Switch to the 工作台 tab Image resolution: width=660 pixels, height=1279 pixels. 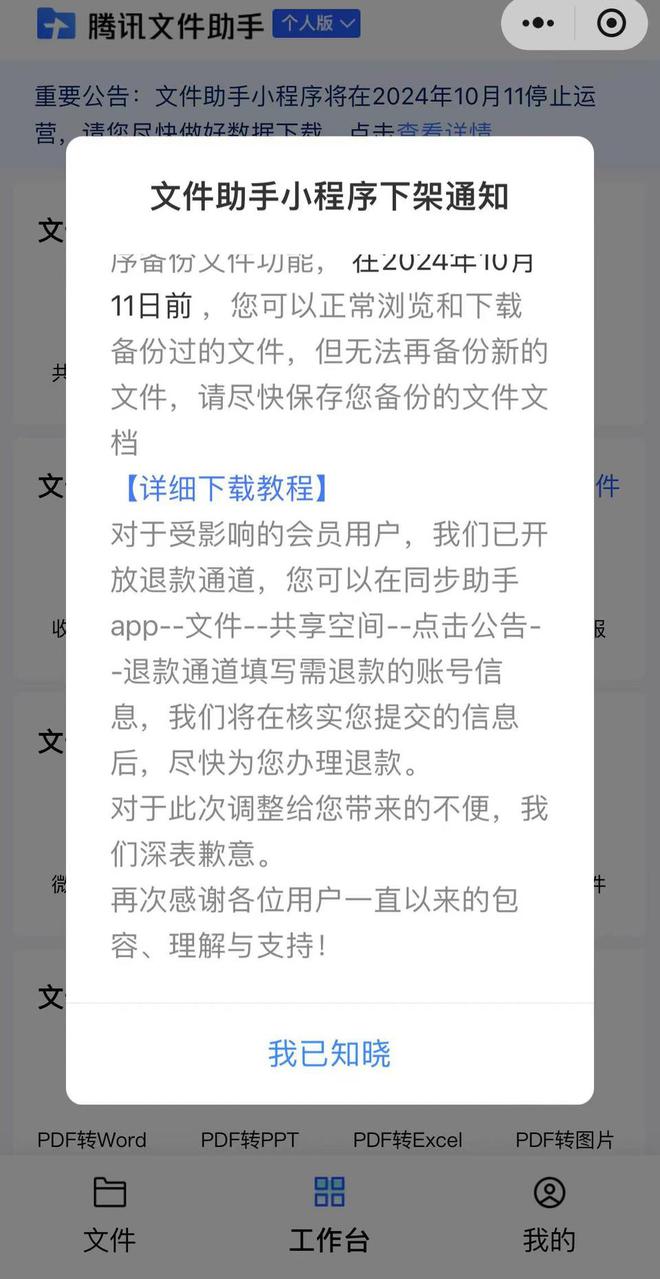click(x=329, y=1215)
